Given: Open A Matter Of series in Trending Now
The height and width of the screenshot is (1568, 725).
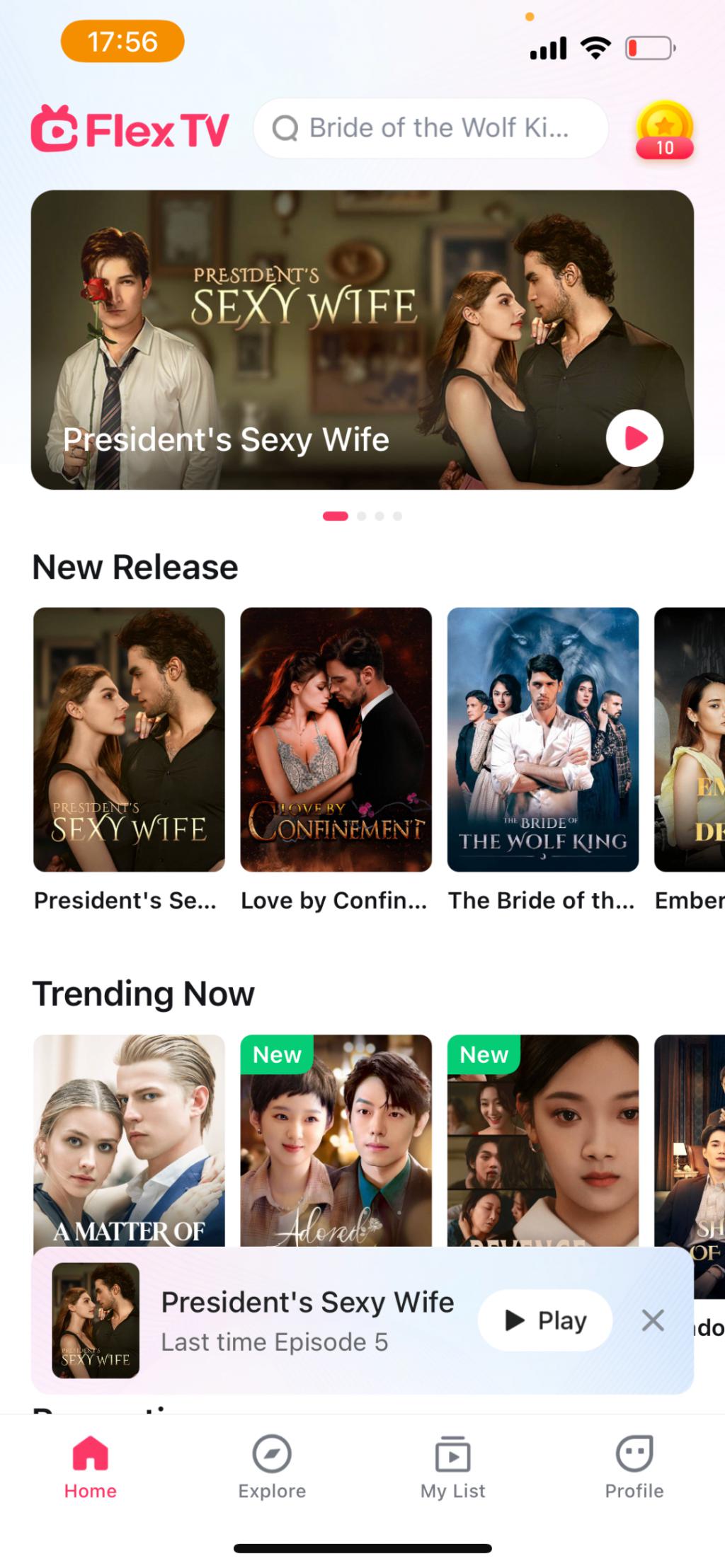Looking at the screenshot, I should [x=129, y=1139].
